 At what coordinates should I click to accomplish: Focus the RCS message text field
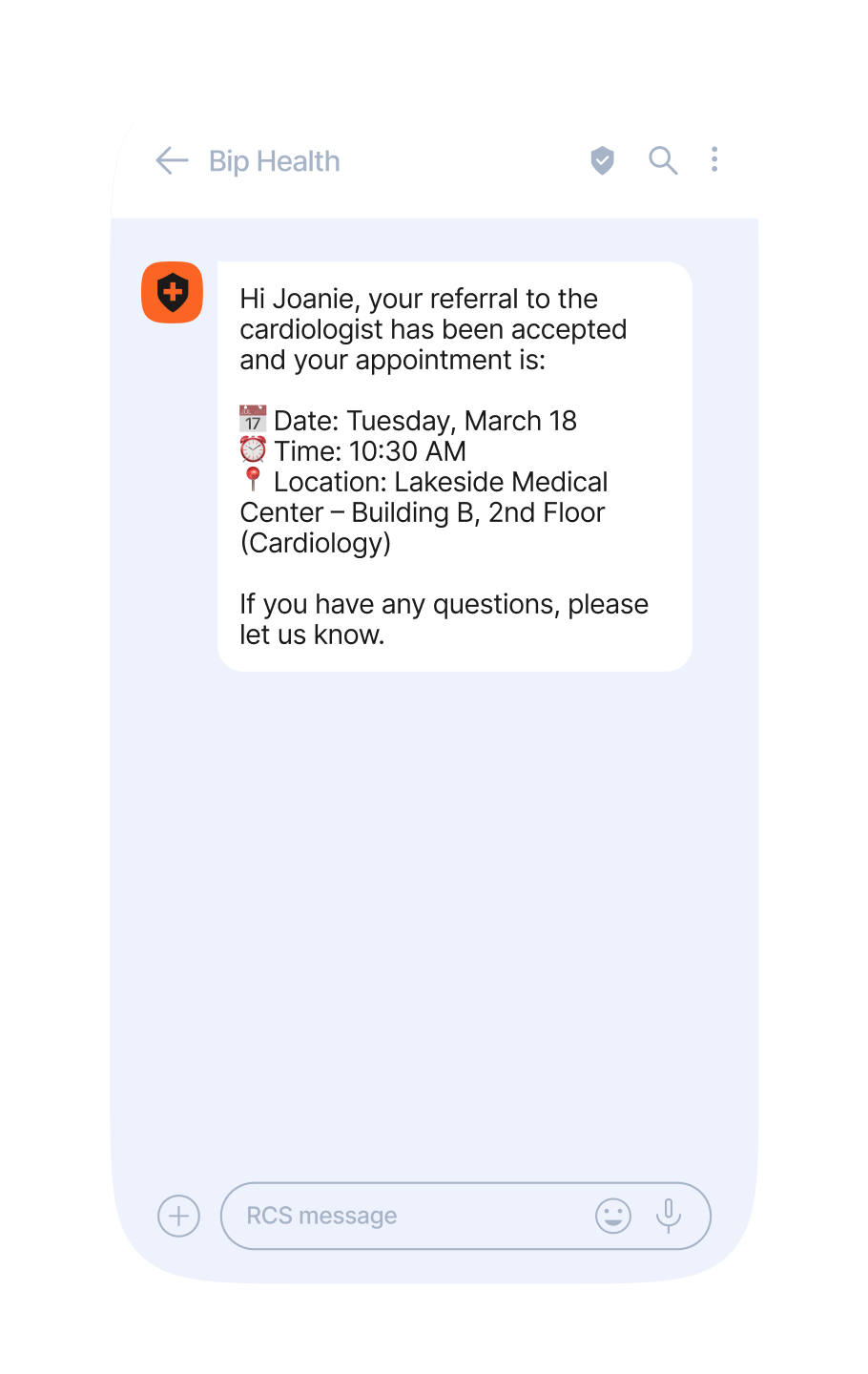(401, 1217)
